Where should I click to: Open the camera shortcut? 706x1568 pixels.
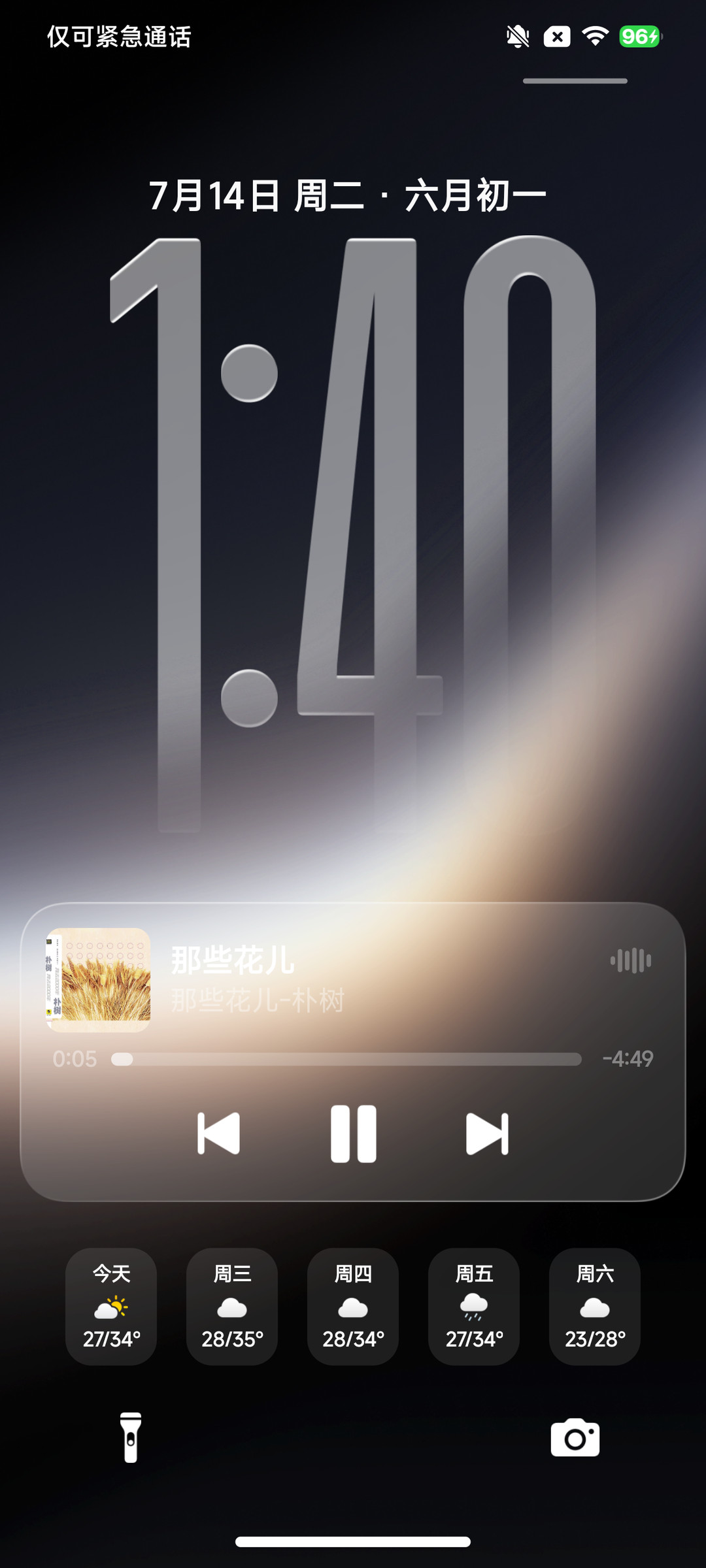[x=575, y=1438]
